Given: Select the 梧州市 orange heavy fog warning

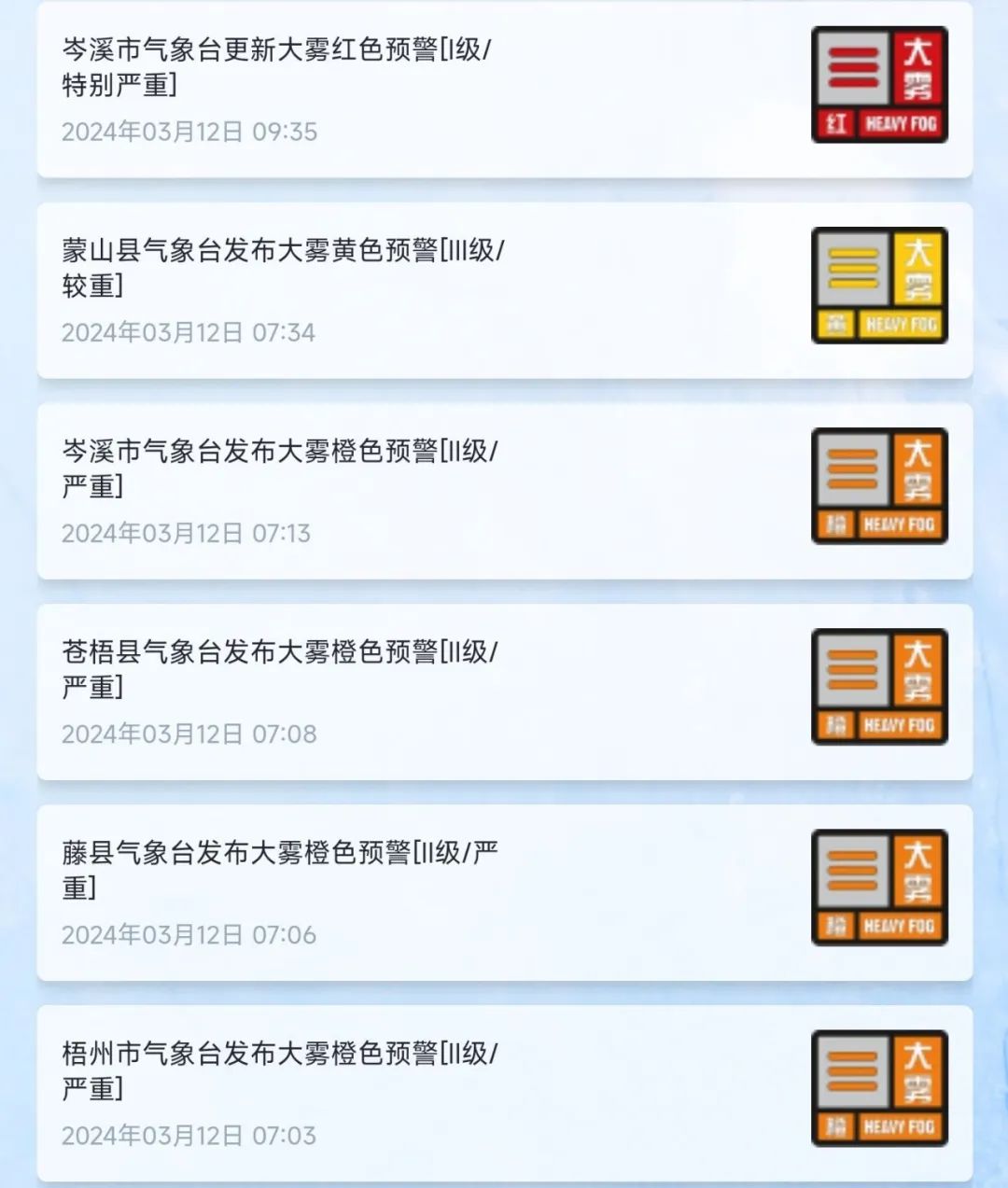Looking at the screenshot, I should 504,1092.
